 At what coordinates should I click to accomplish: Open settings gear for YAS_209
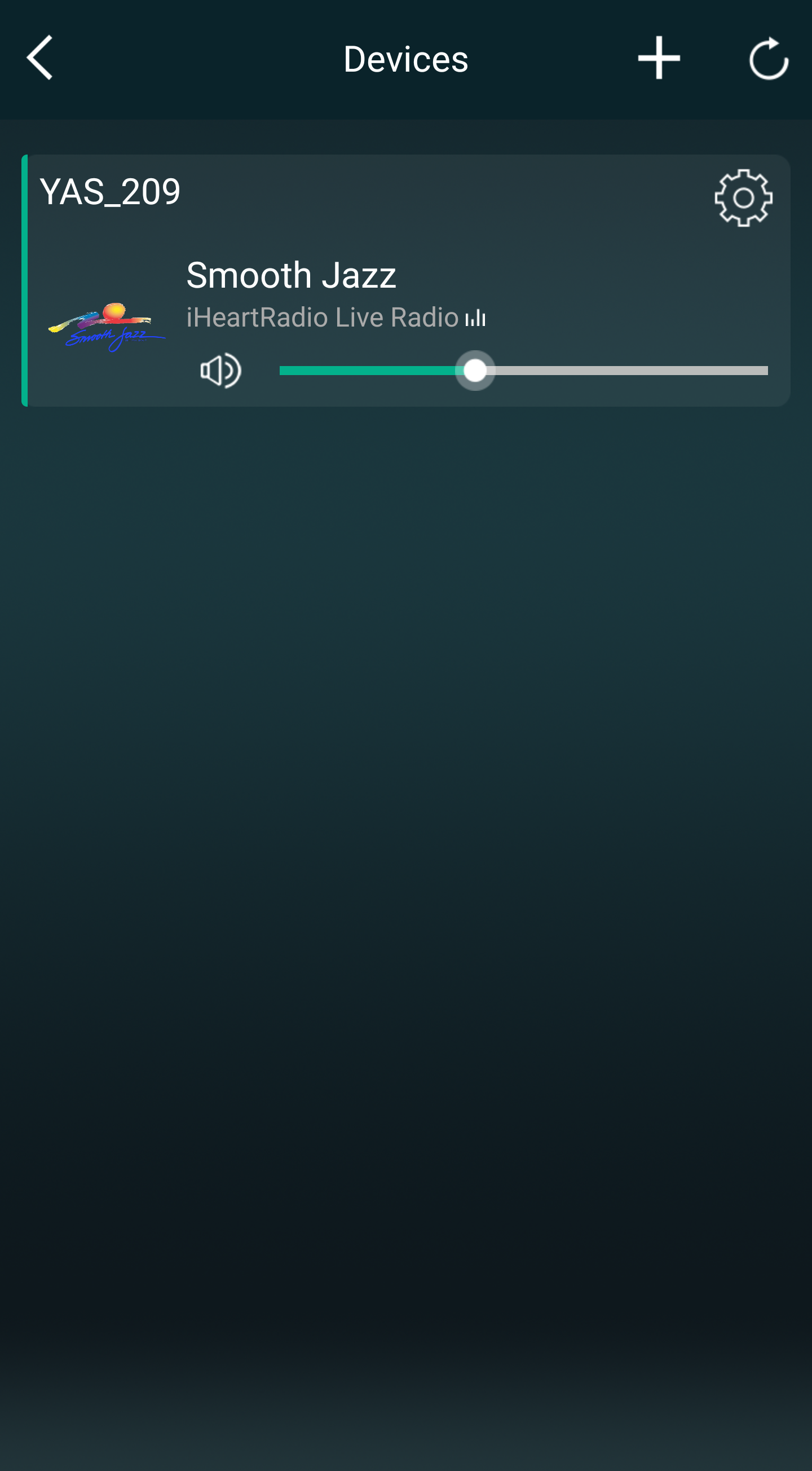pos(743,198)
